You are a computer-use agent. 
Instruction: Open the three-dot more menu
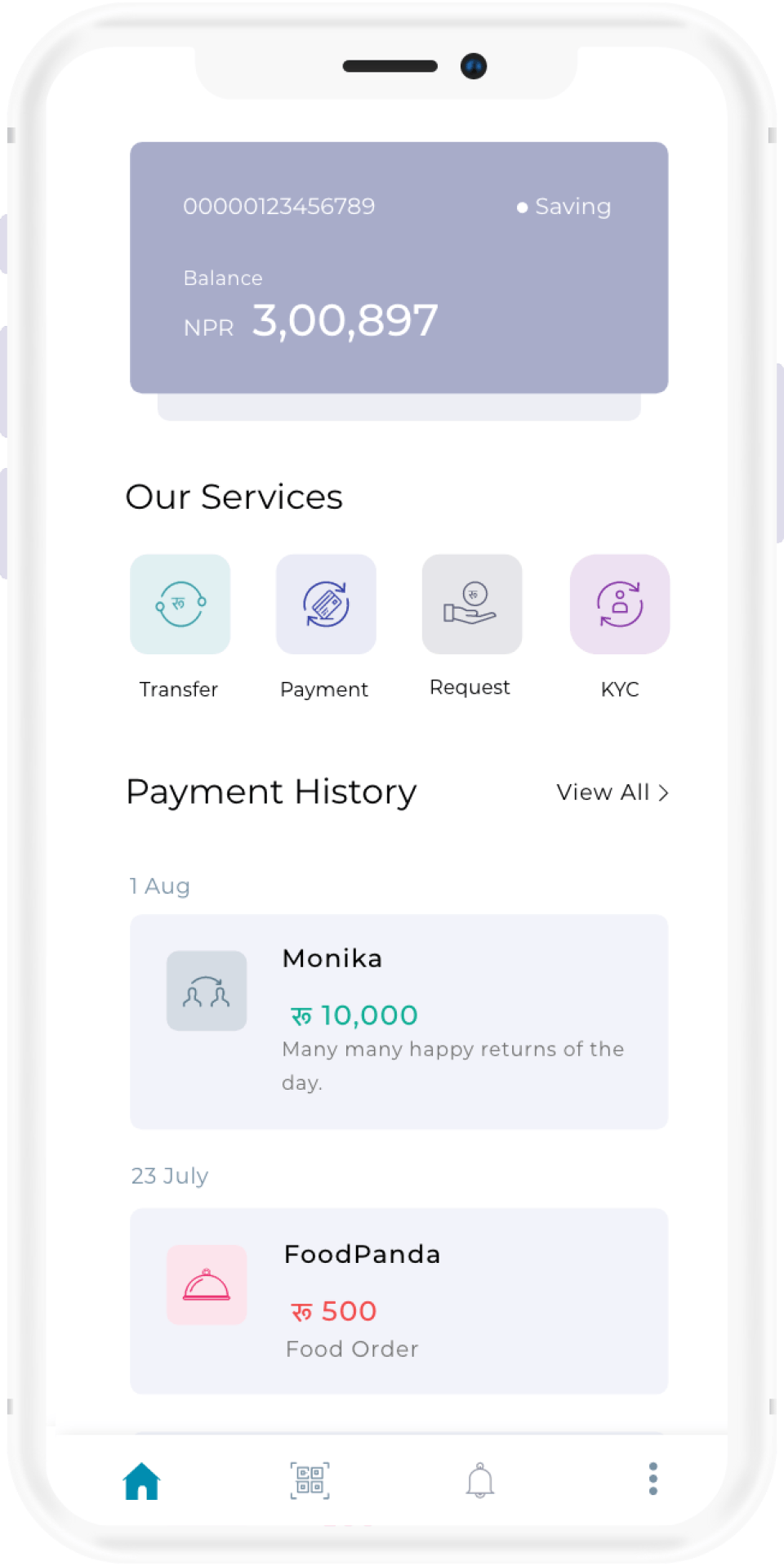[653, 1479]
